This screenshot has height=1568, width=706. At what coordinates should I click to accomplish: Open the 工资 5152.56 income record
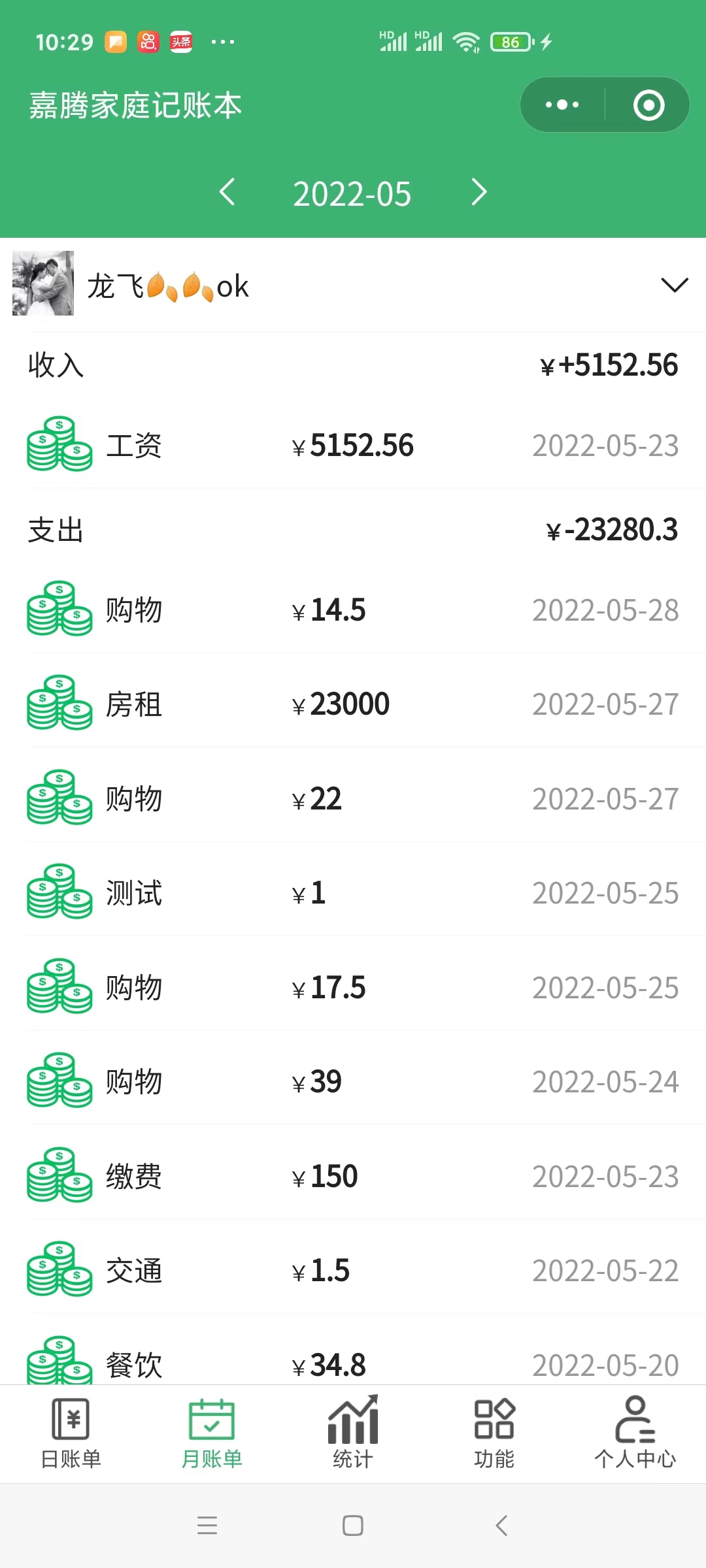coord(353,445)
